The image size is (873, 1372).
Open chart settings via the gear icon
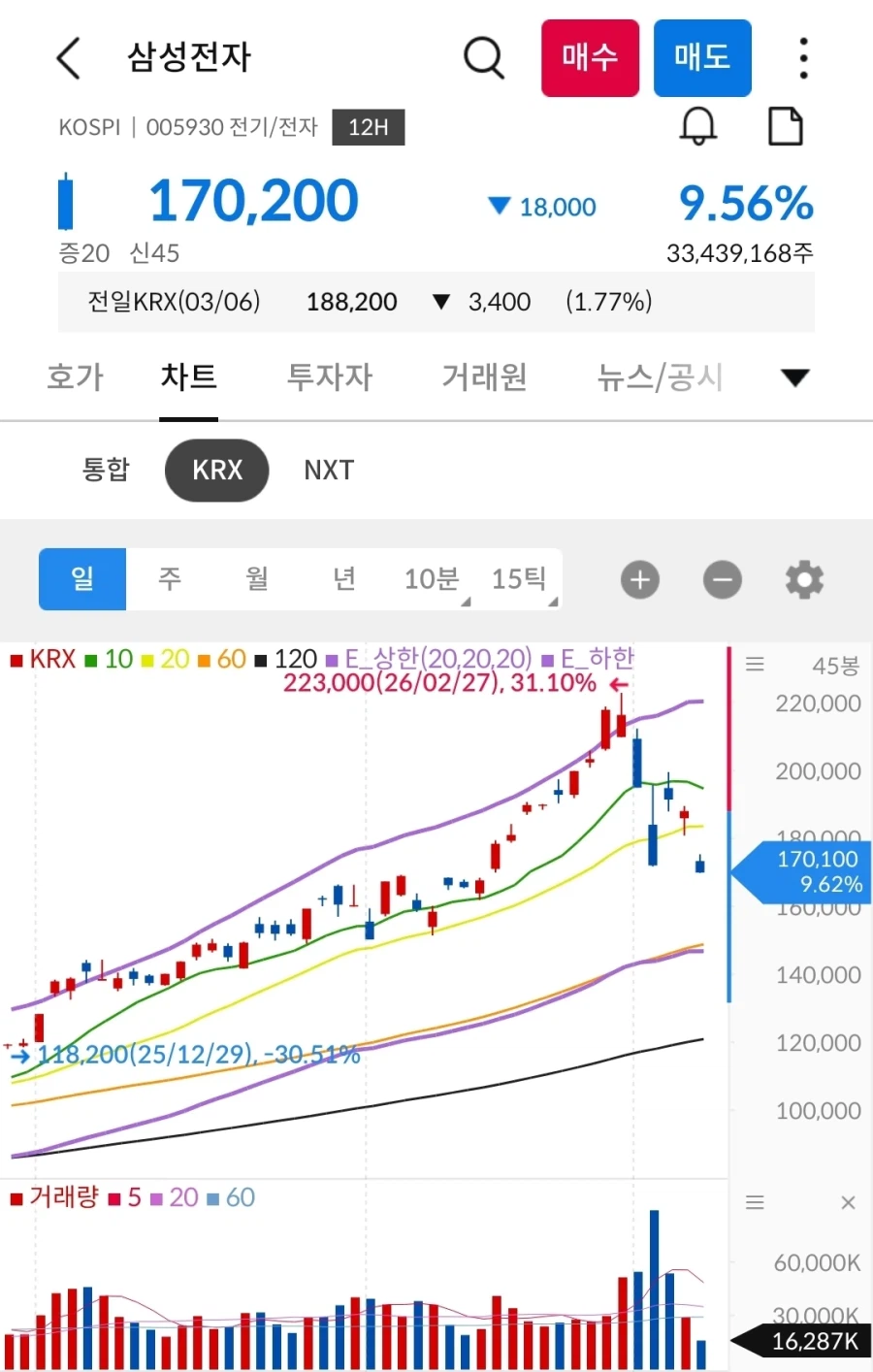[x=803, y=579]
